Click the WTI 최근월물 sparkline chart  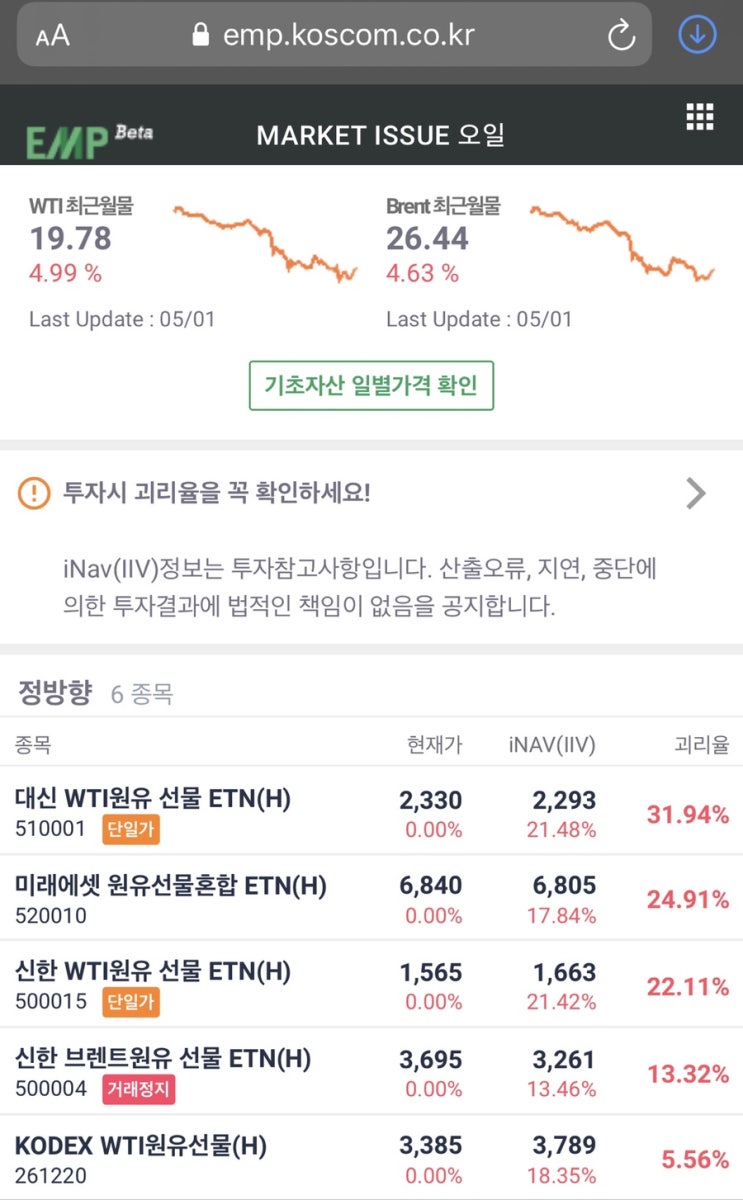pyautogui.click(x=265, y=240)
